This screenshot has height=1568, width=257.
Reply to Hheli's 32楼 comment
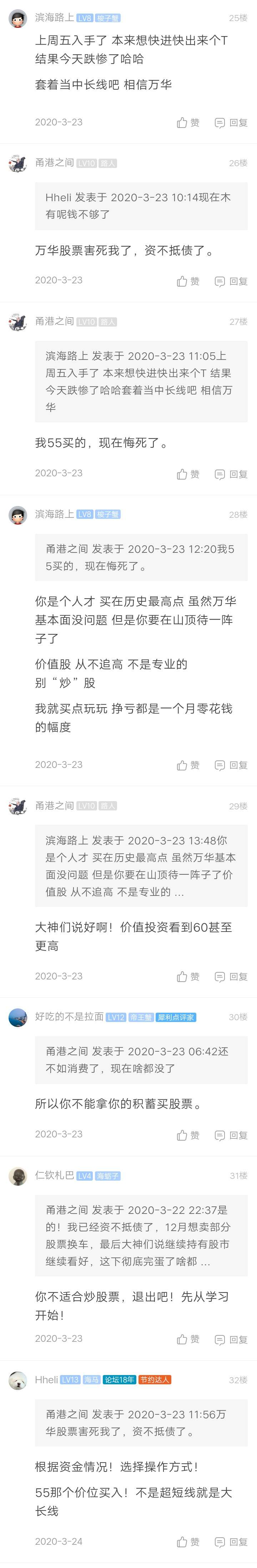click(231, 1542)
